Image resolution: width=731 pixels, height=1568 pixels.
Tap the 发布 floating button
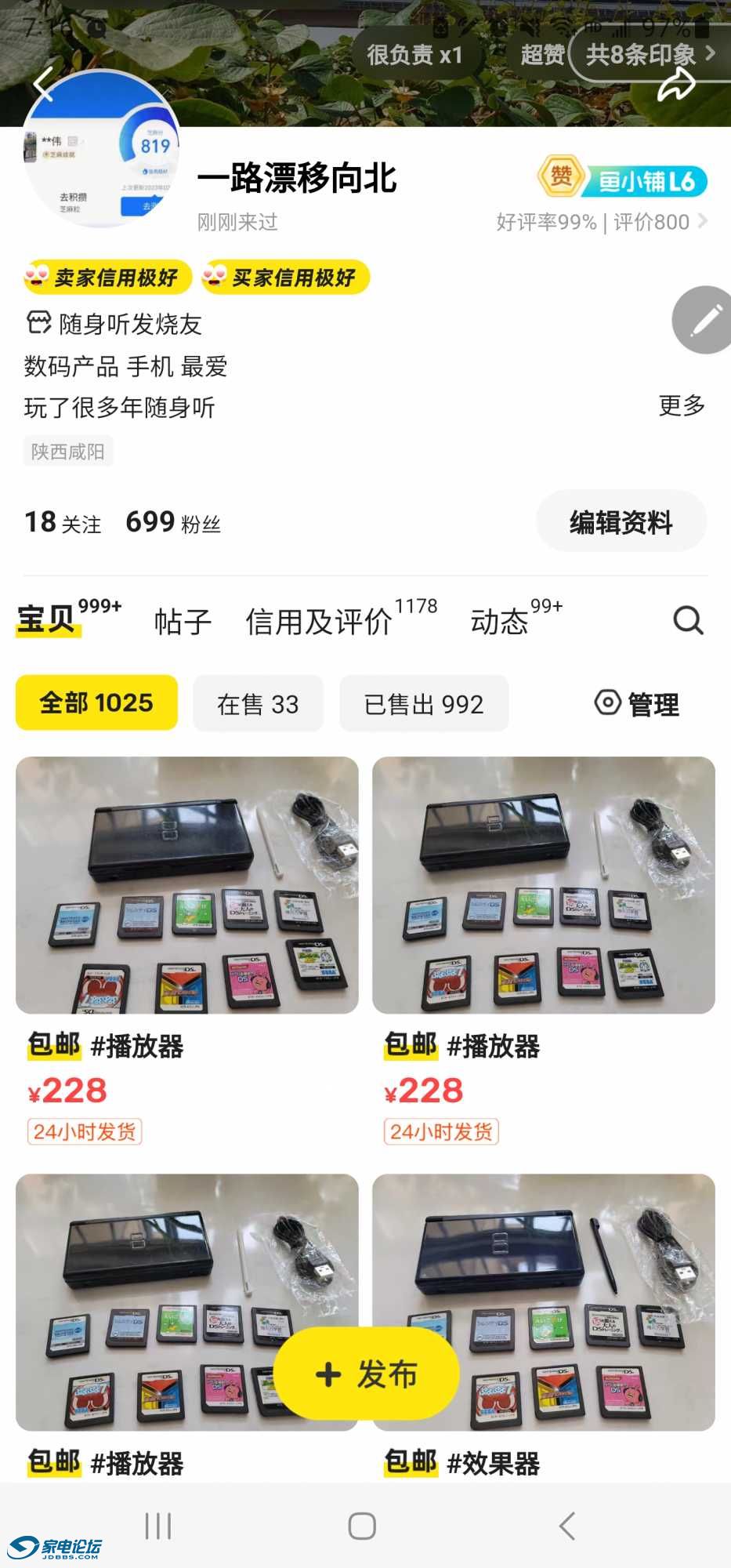click(x=366, y=1374)
